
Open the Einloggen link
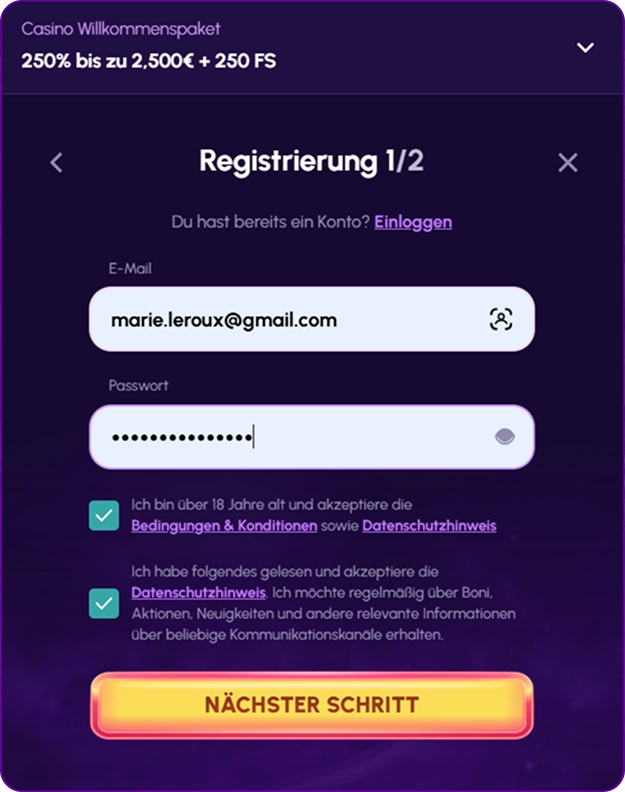(x=413, y=222)
